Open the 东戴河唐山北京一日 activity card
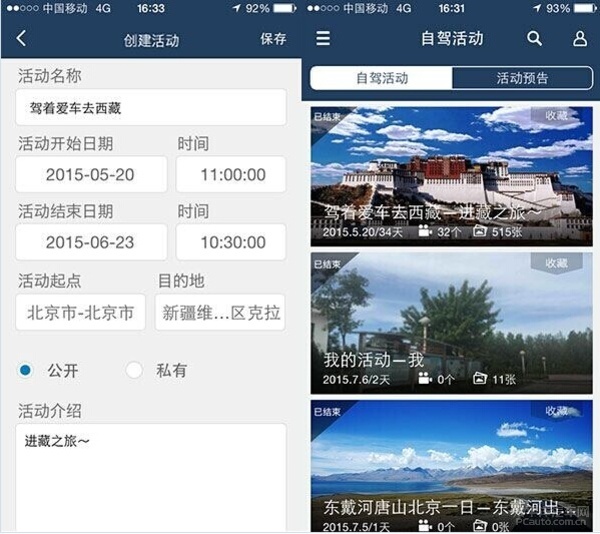 tap(450, 470)
